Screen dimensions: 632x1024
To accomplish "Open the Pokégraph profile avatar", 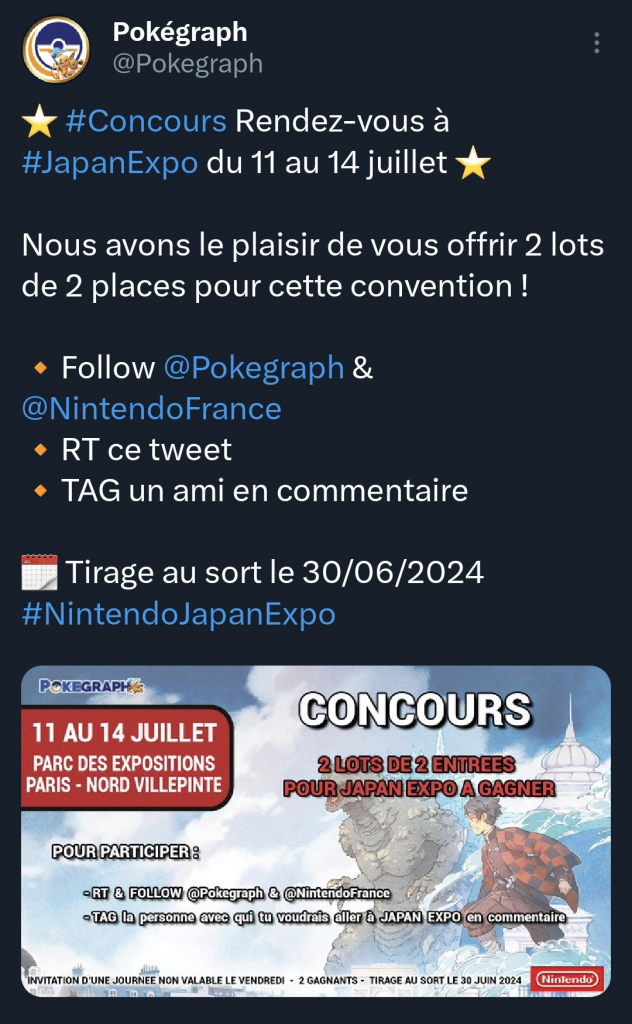I will (x=56, y=50).
